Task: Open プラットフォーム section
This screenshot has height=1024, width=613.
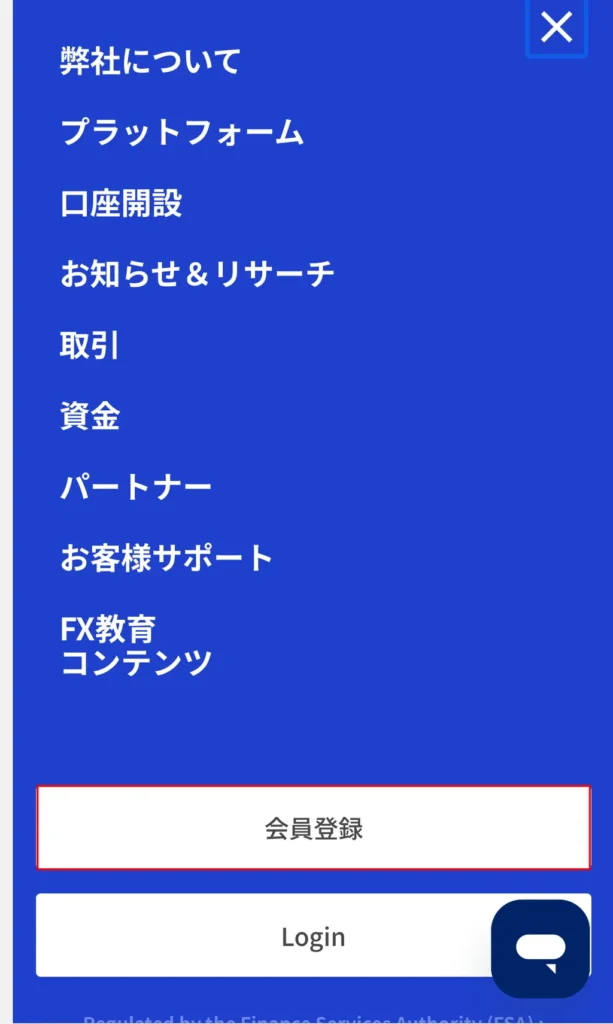Action: tap(182, 132)
